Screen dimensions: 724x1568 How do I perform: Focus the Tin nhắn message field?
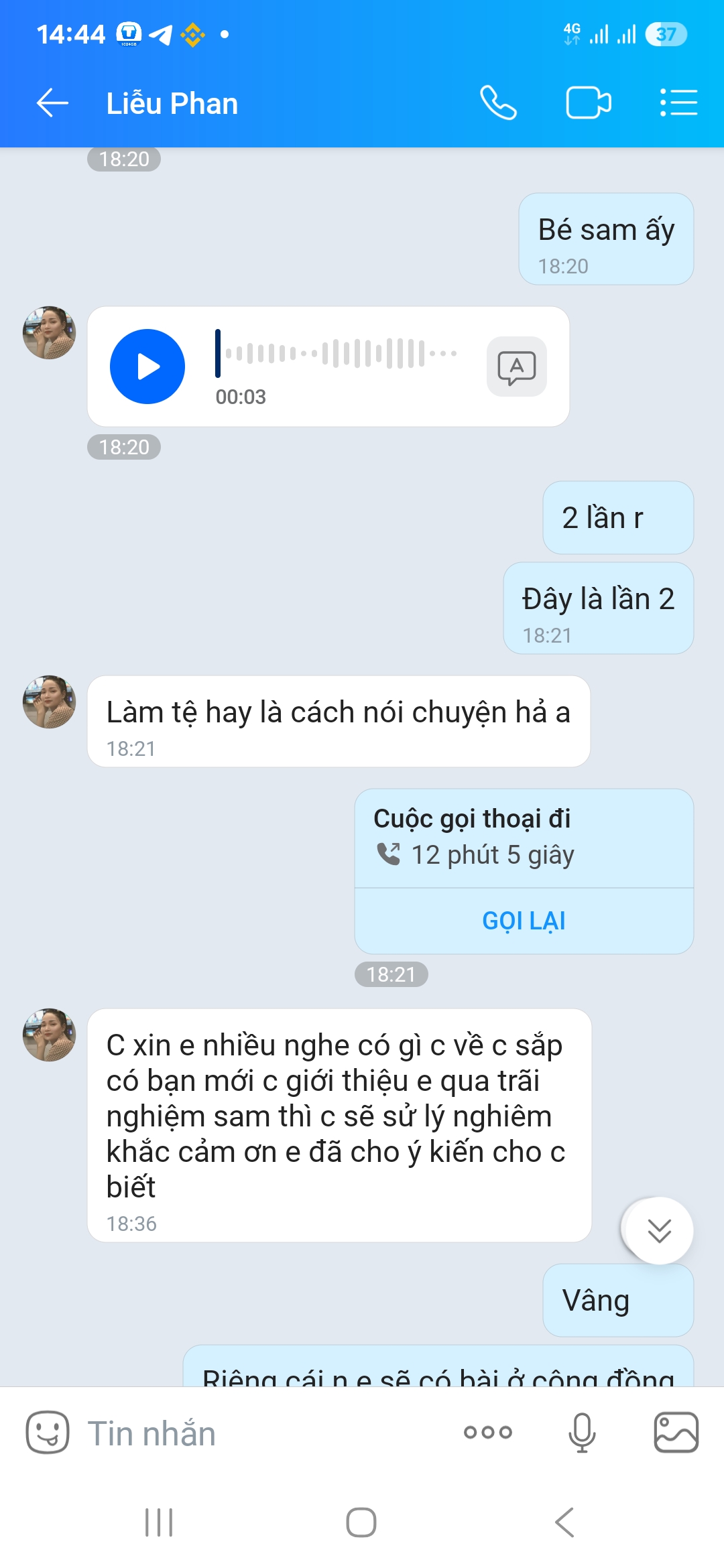268,1434
